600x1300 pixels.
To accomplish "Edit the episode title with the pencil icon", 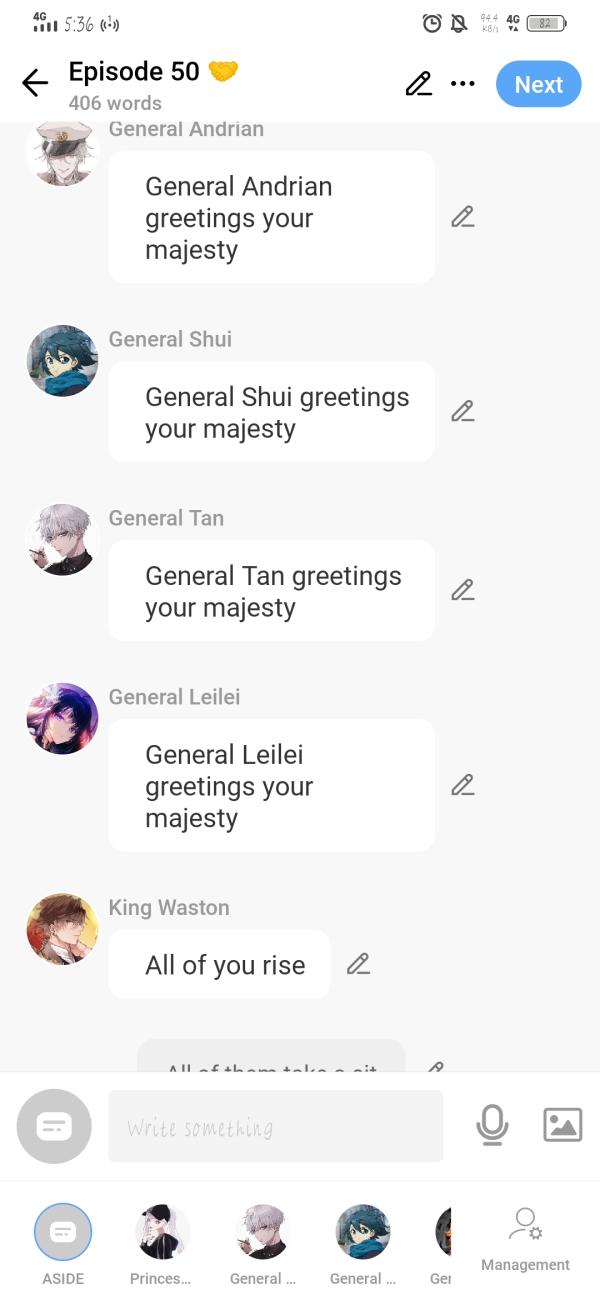I will [418, 84].
